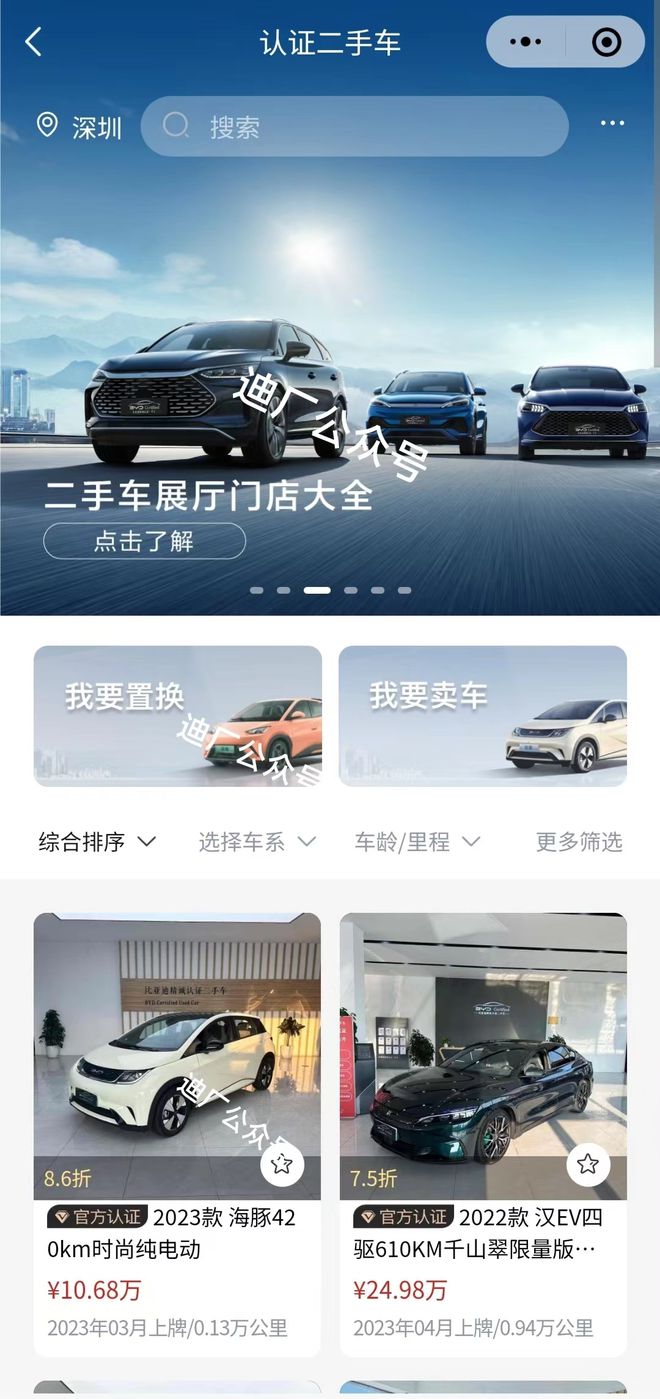
Task: Go back using the top-left arrow
Action: point(34,42)
